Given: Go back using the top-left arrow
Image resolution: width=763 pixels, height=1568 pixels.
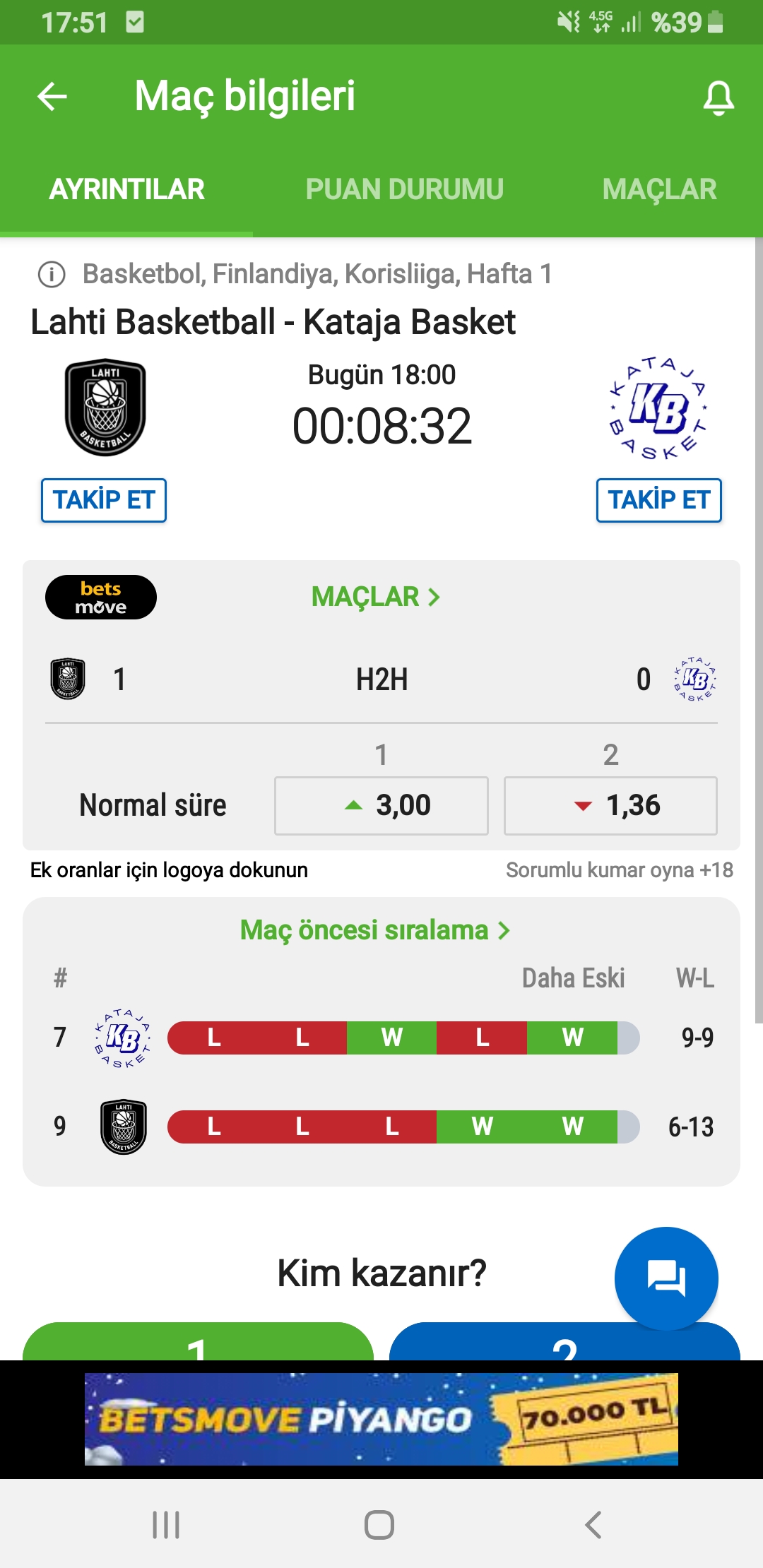Looking at the screenshot, I should point(52,96).
